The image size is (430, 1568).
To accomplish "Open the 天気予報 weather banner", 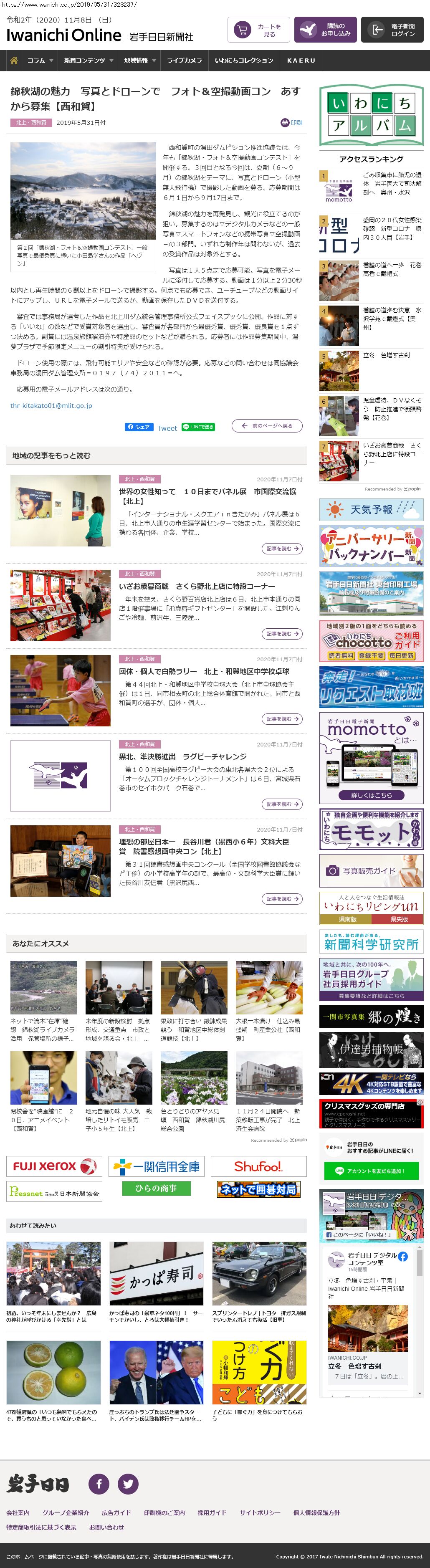I will tap(371, 509).
